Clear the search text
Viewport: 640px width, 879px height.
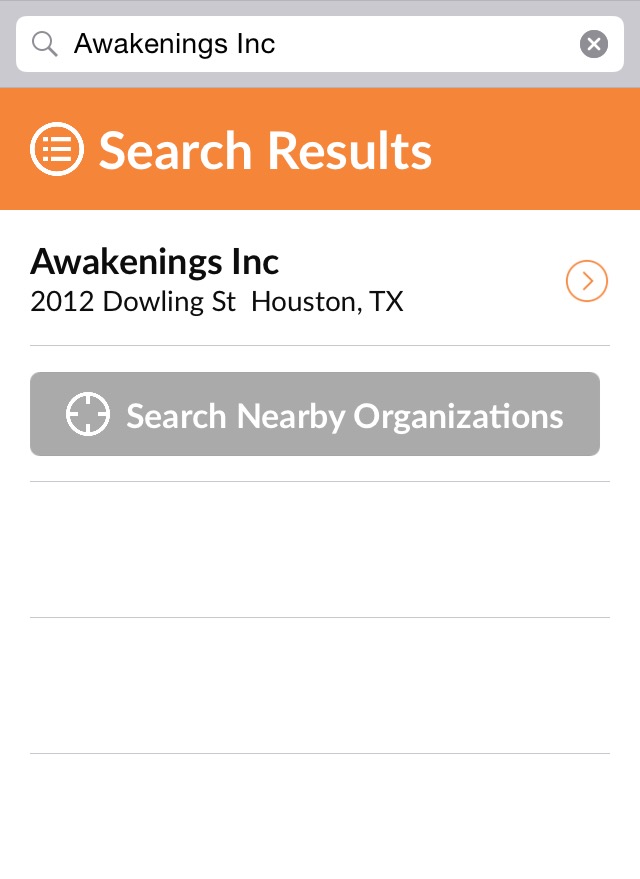(594, 44)
